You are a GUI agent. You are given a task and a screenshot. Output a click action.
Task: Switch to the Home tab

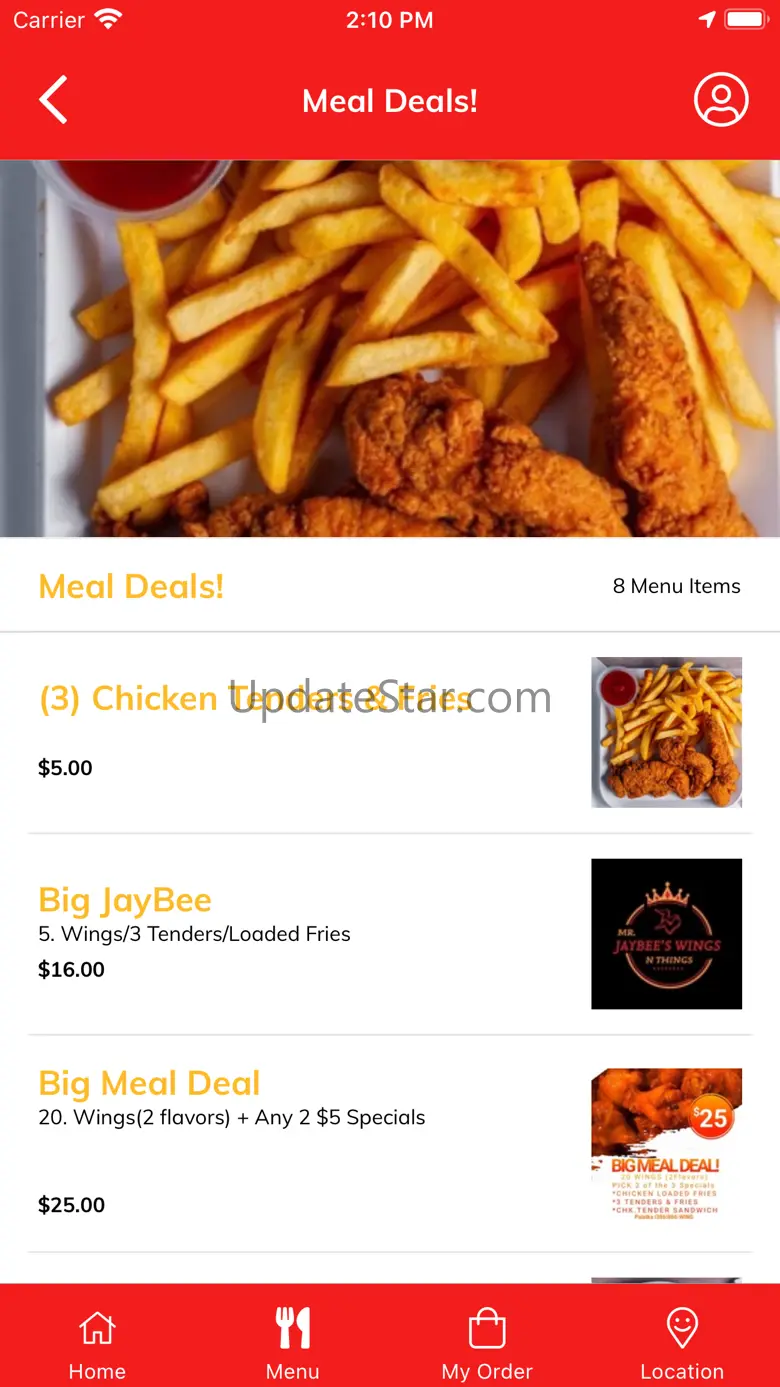(x=97, y=1344)
